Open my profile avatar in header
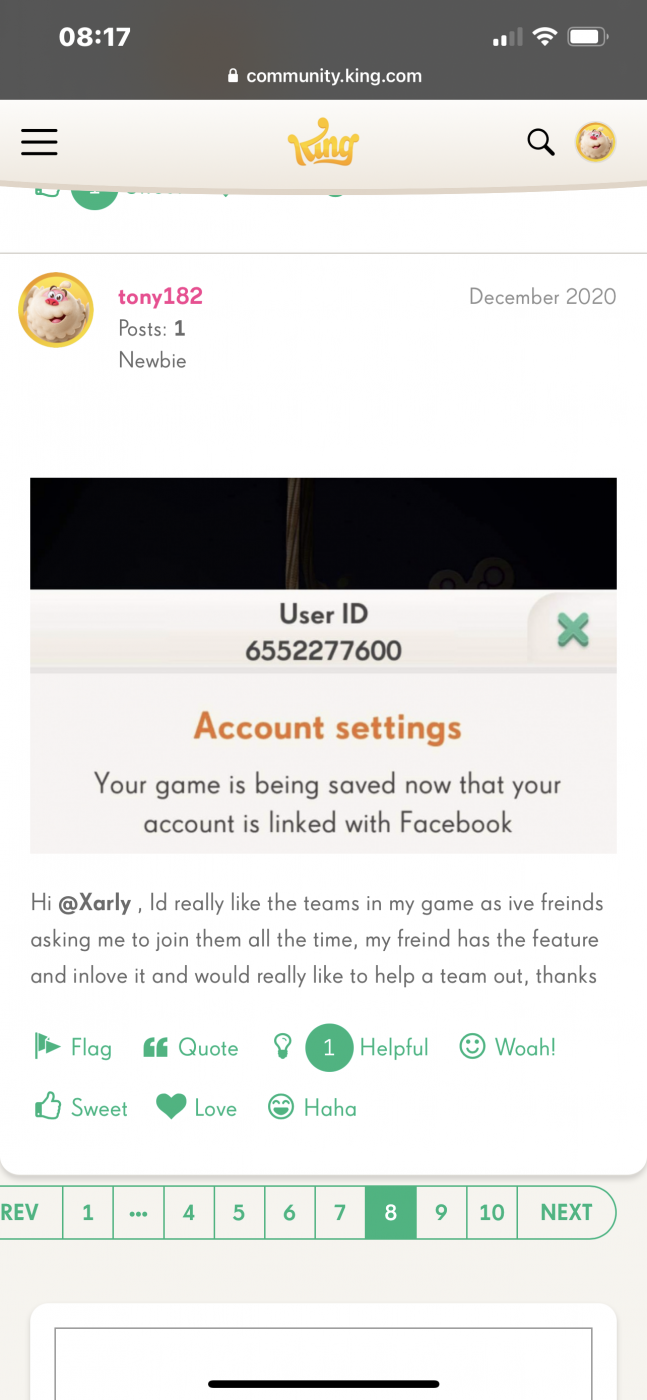The width and height of the screenshot is (647, 1400). pos(595,143)
